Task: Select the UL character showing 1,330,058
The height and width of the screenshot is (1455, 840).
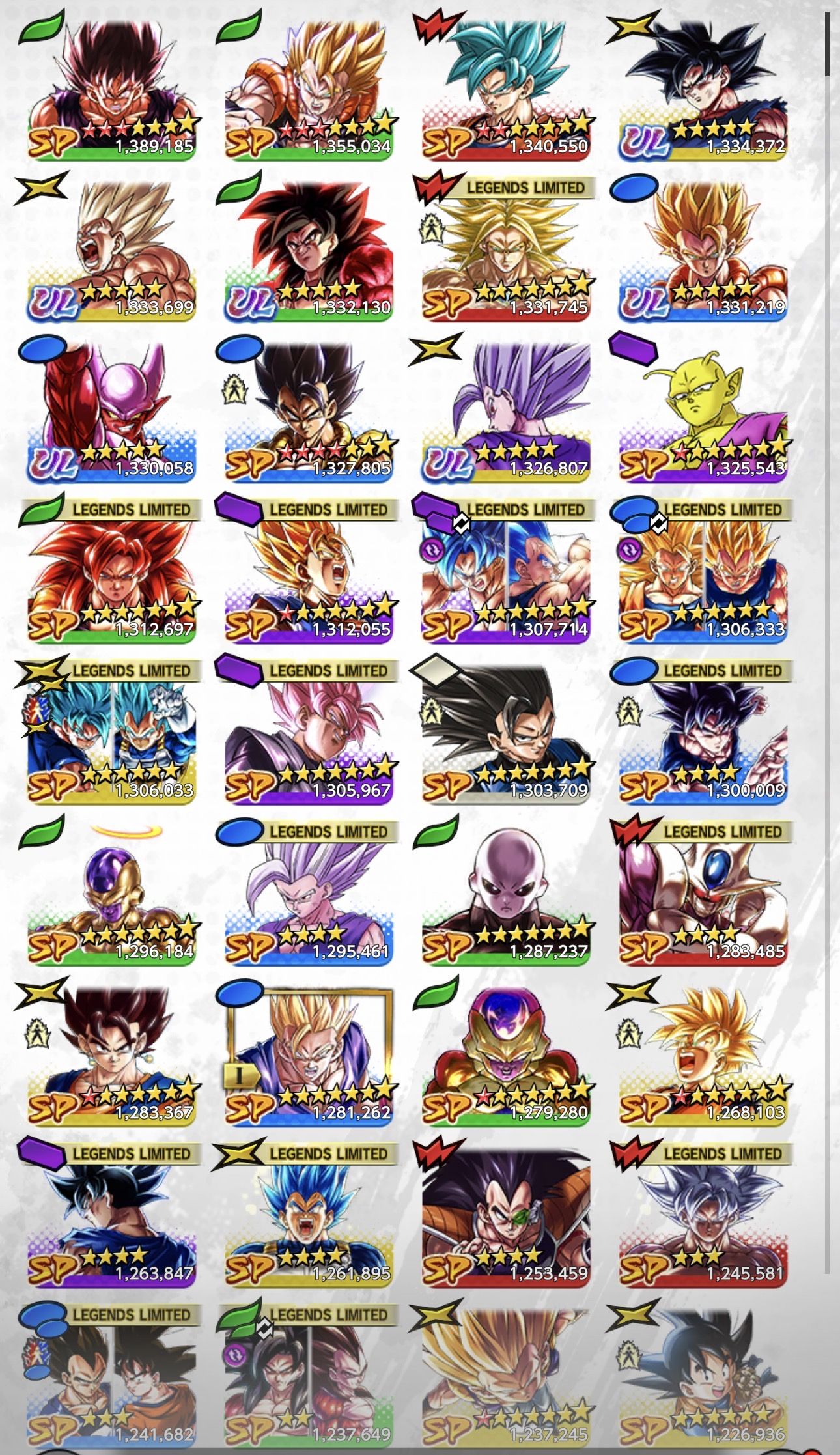Action: point(112,410)
